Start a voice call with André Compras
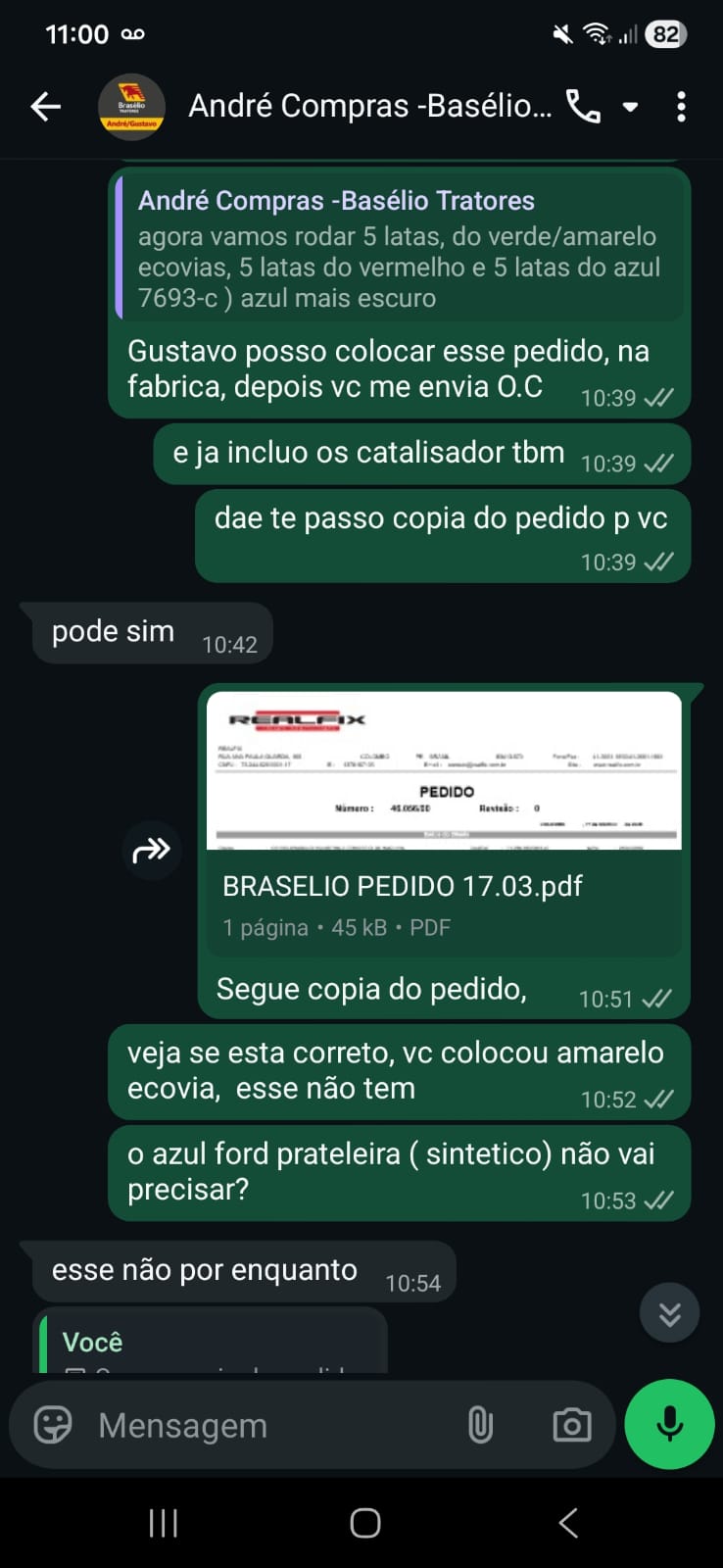723x1568 pixels. pos(584,107)
